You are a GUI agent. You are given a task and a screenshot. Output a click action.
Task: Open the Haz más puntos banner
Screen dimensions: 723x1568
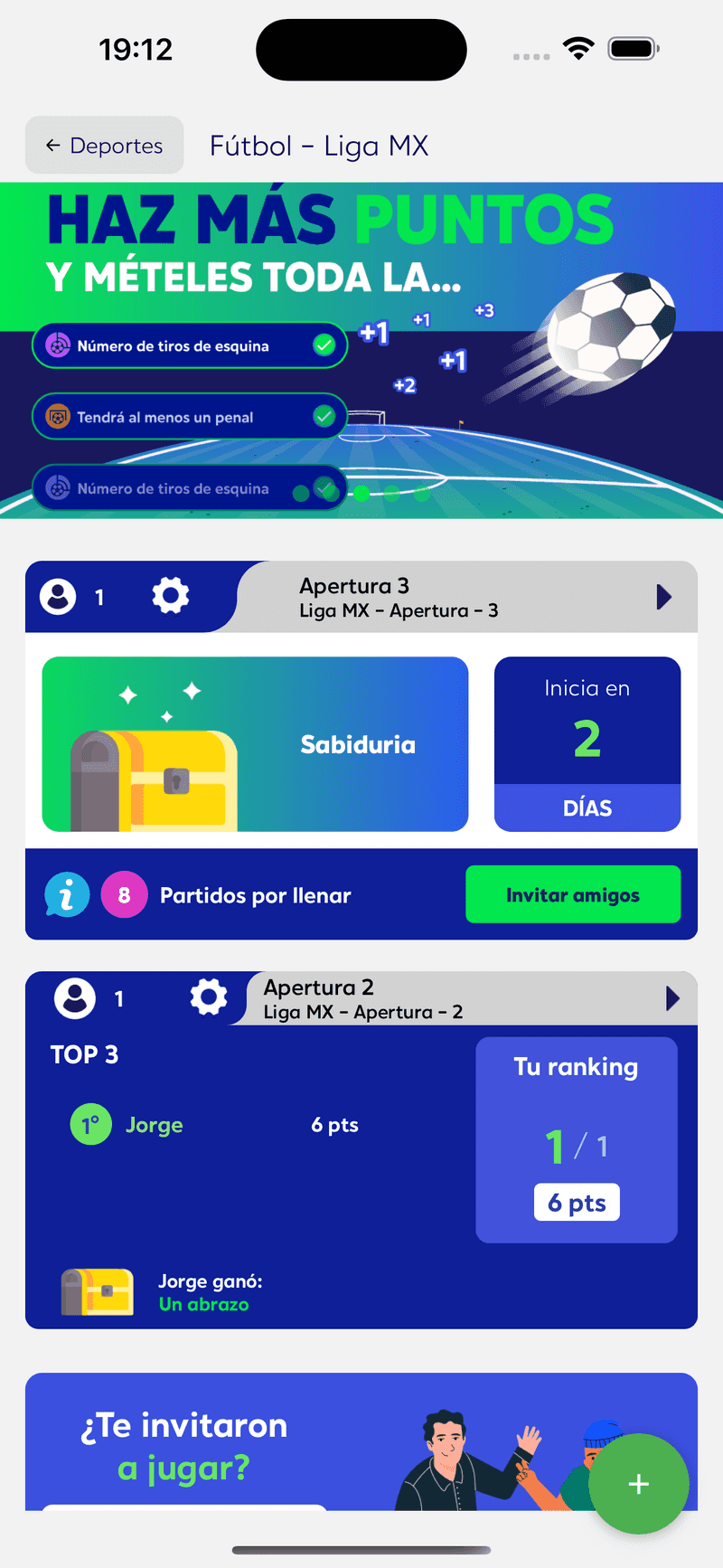click(361, 351)
